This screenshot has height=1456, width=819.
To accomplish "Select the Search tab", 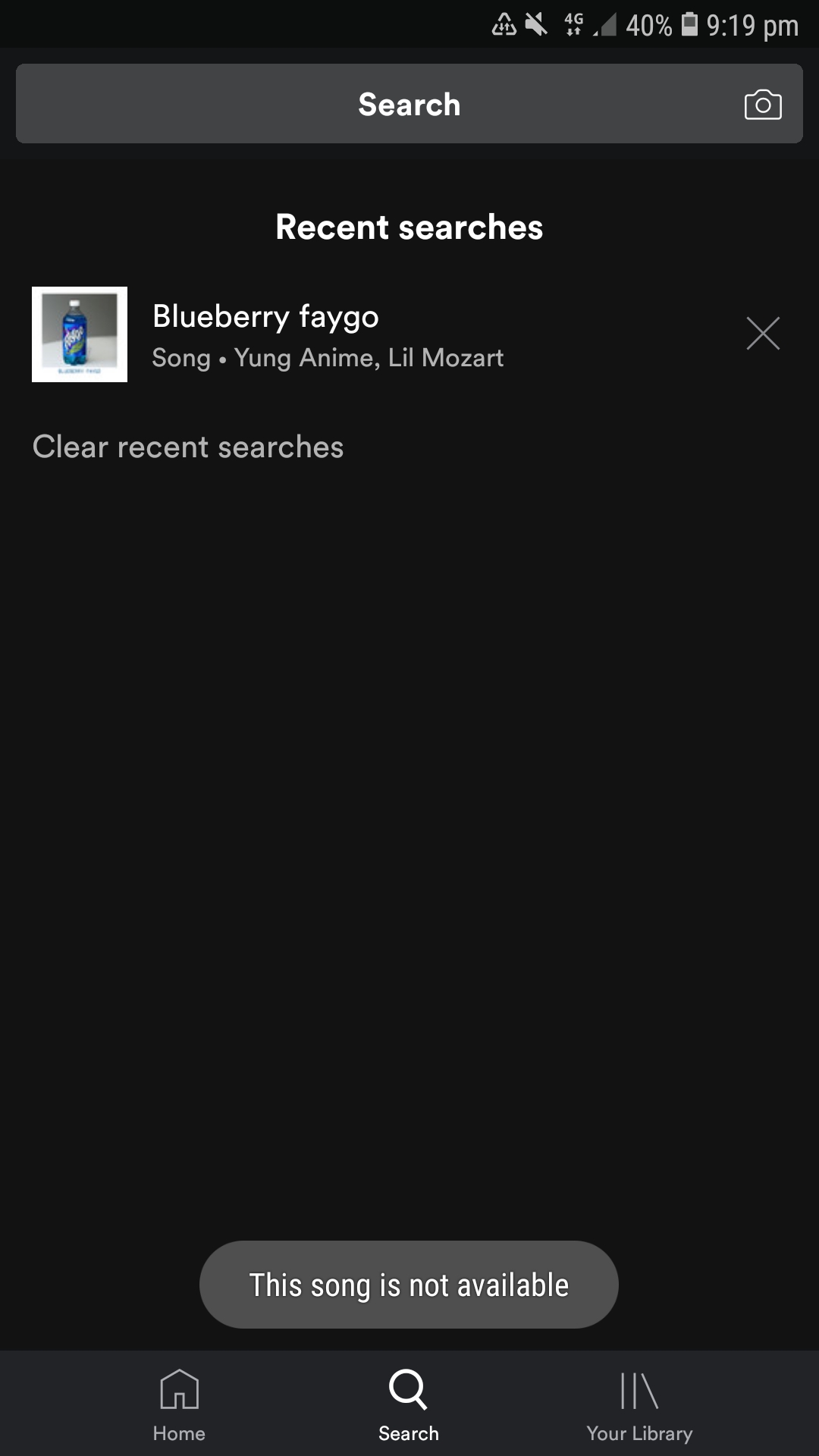I will (409, 1404).
